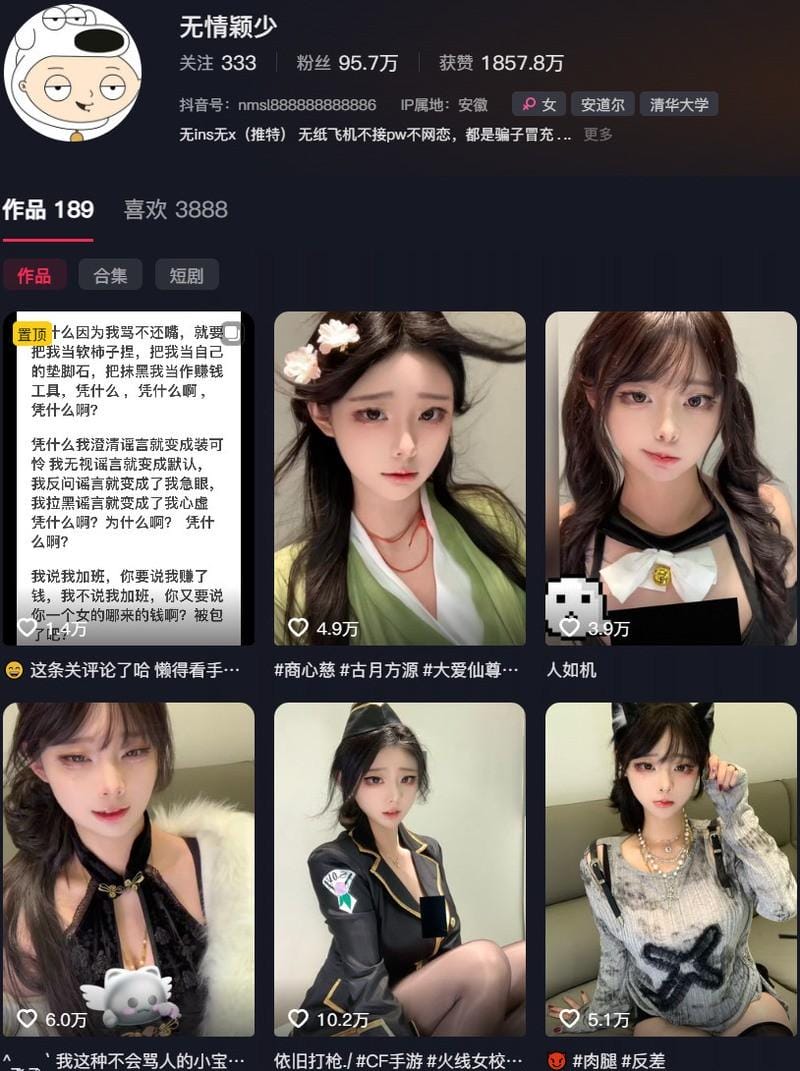Select the 短剧 filter chip
Viewport: 800px width, 1071px height.
point(186,275)
